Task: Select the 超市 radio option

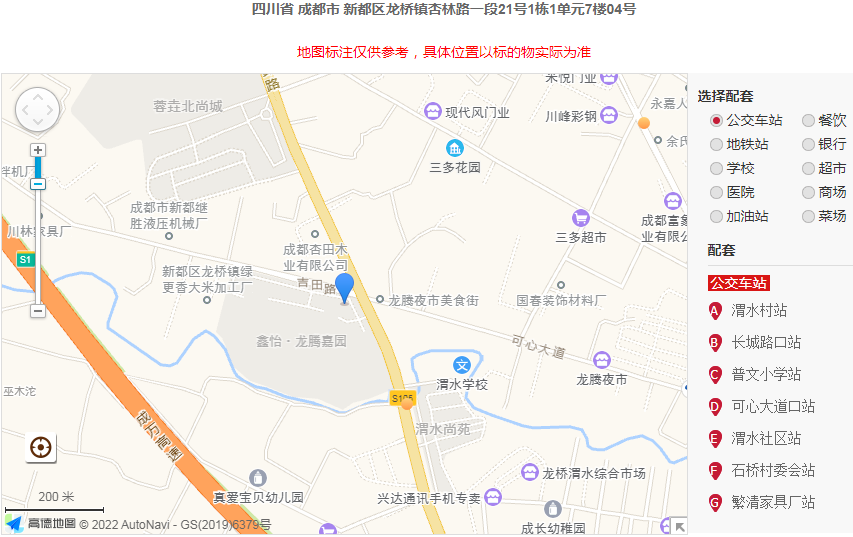Action: click(x=808, y=168)
